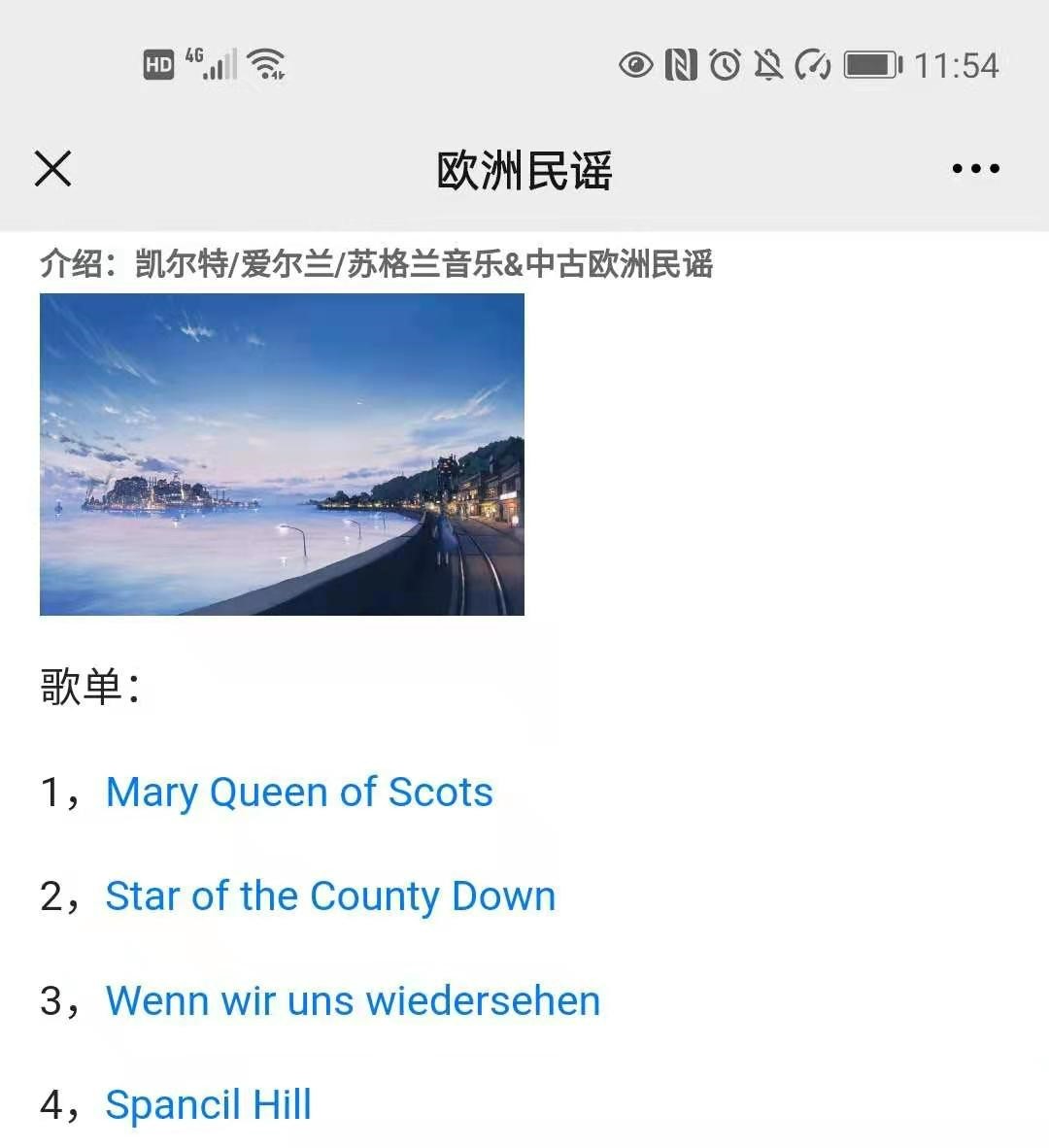
Task: Open the Wenn wir uns wiedersehen link
Action: (x=353, y=1000)
